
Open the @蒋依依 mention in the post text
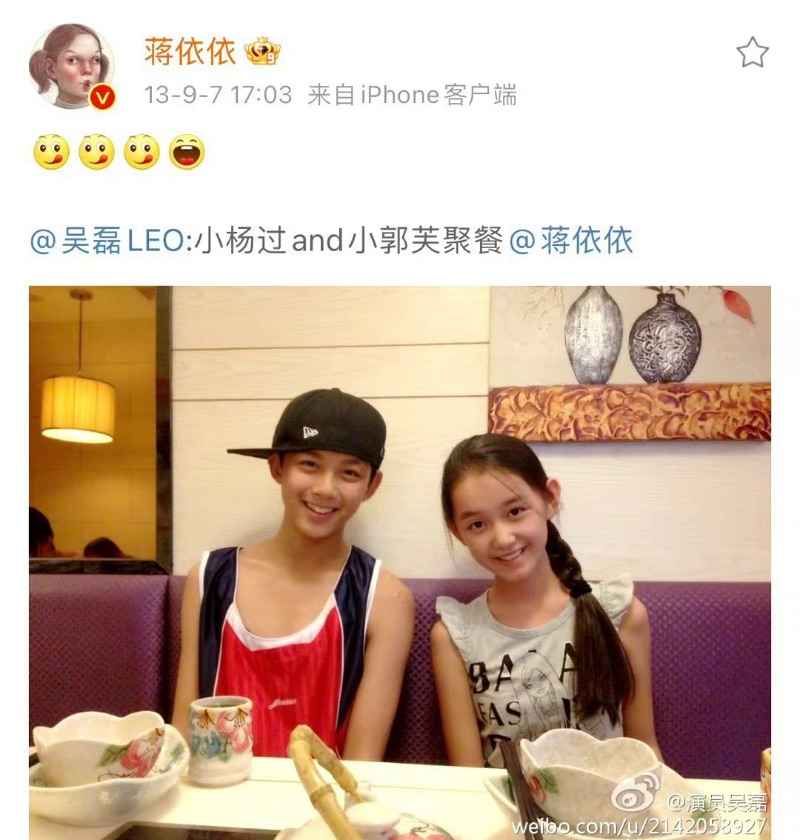click(571, 241)
